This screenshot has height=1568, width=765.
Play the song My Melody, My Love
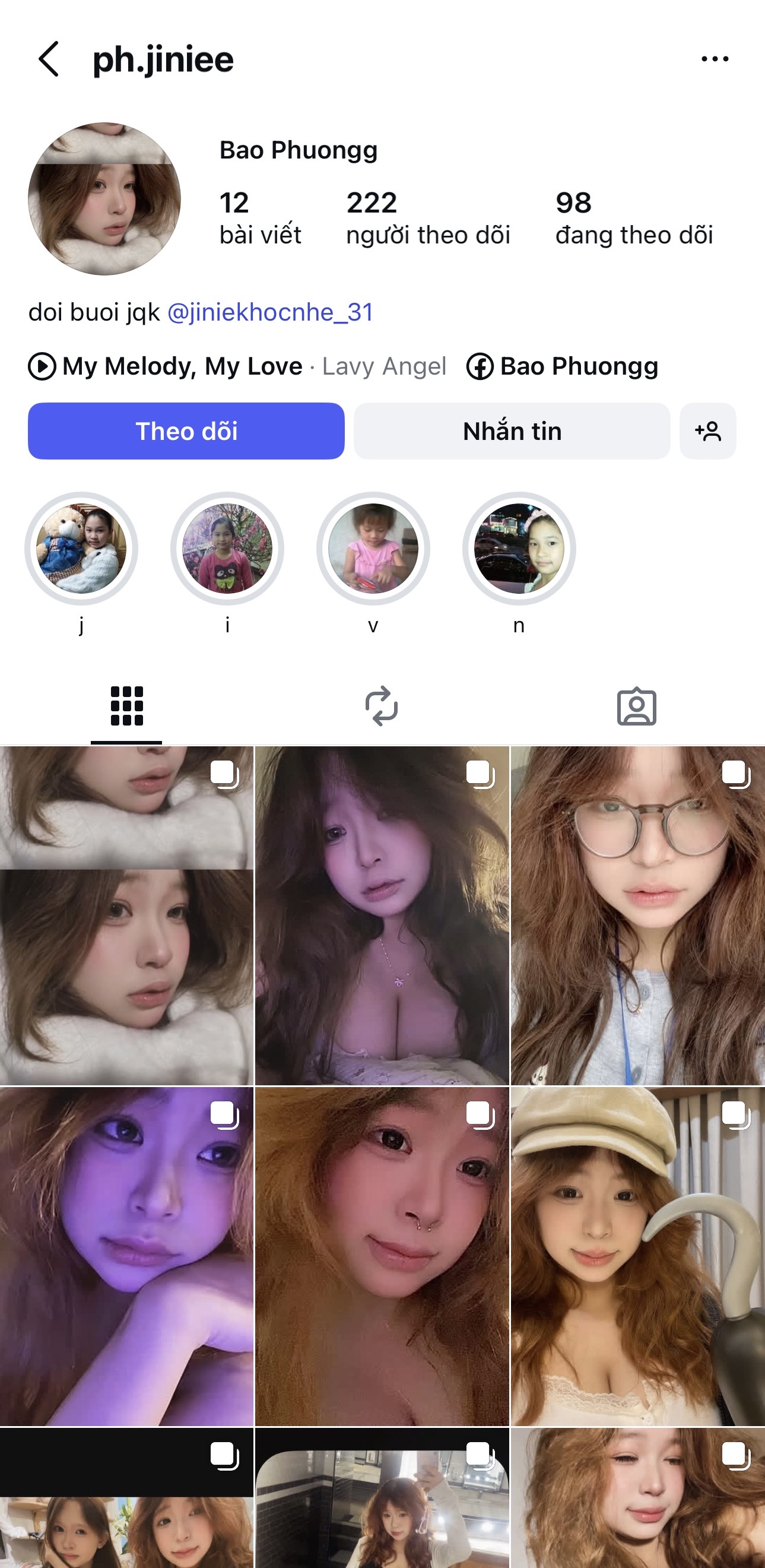click(182, 366)
